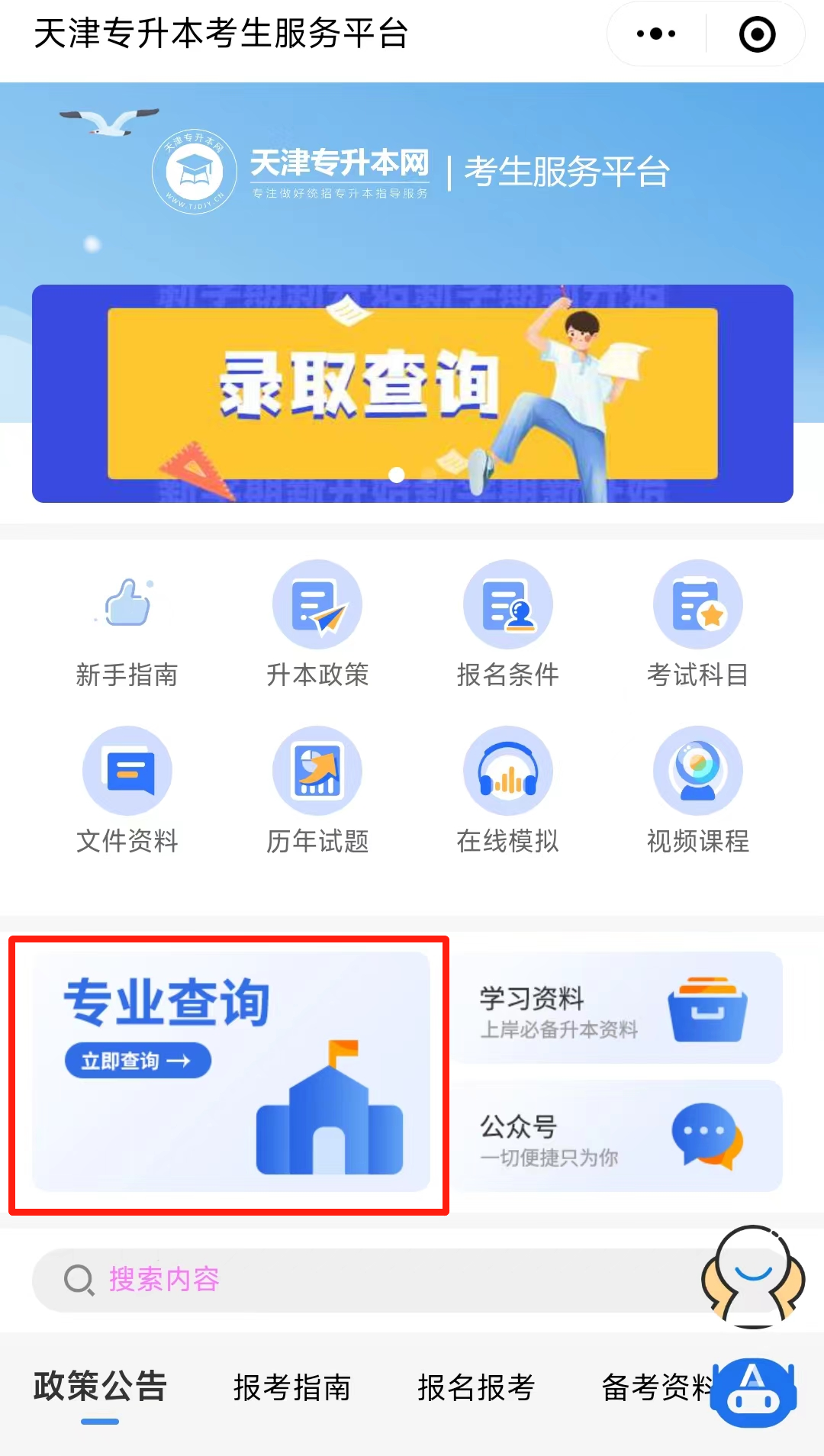Tap the 搜索内容 search field
The width and height of the screenshot is (824, 1456).
[366, 1280]
